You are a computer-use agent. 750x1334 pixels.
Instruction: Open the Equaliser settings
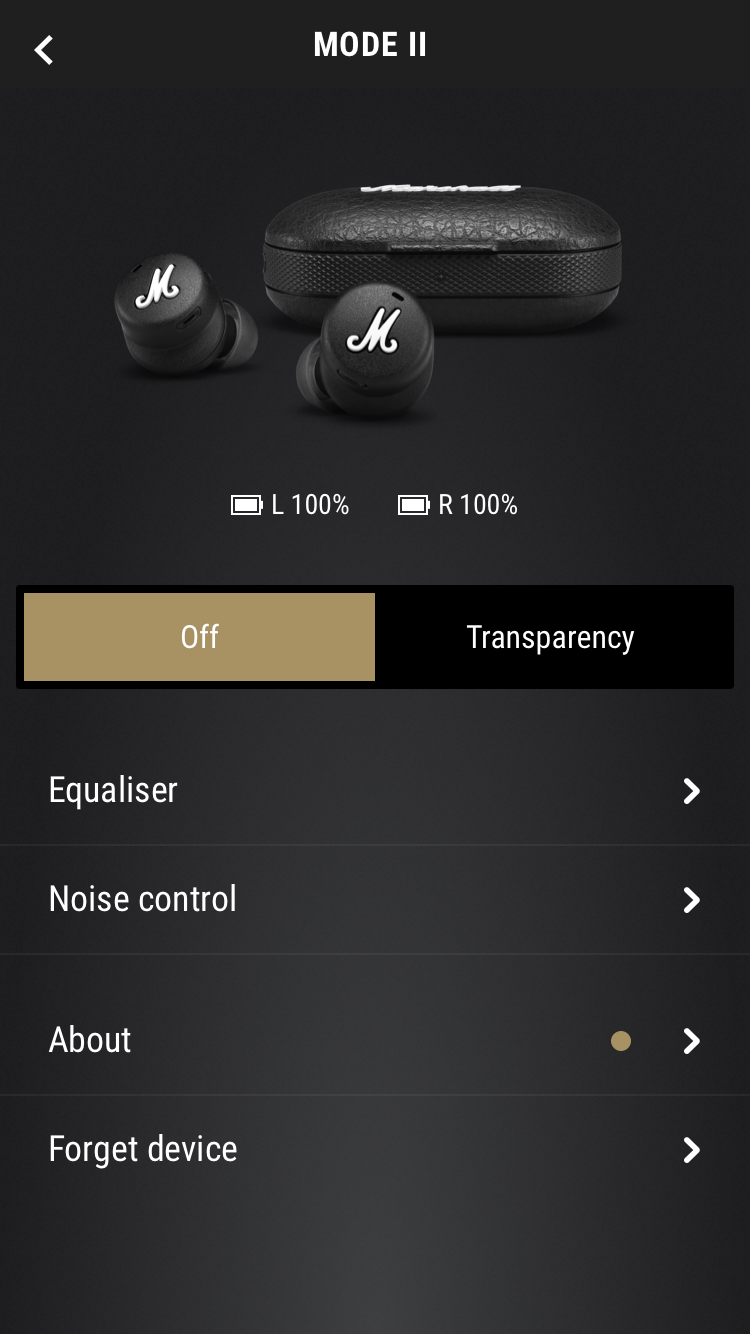pyautogui.click(x=374, y=790)
